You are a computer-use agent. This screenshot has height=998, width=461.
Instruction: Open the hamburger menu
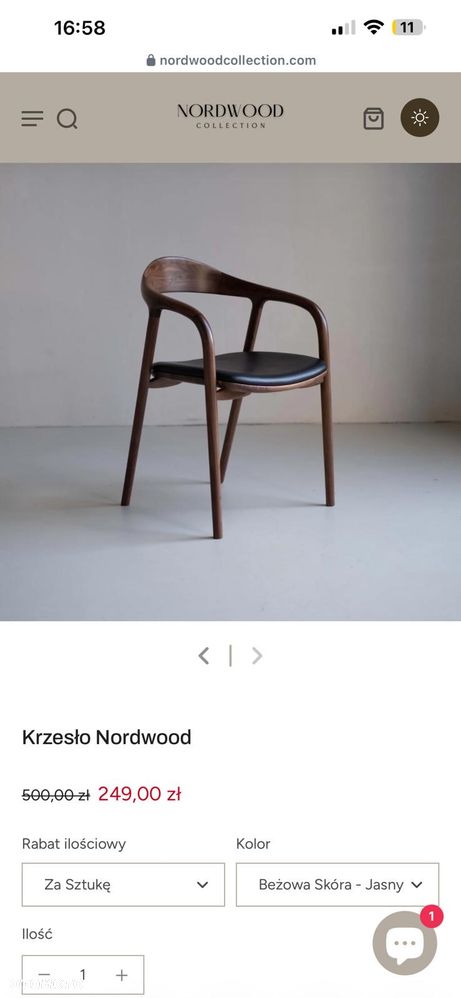coord(32,118)
